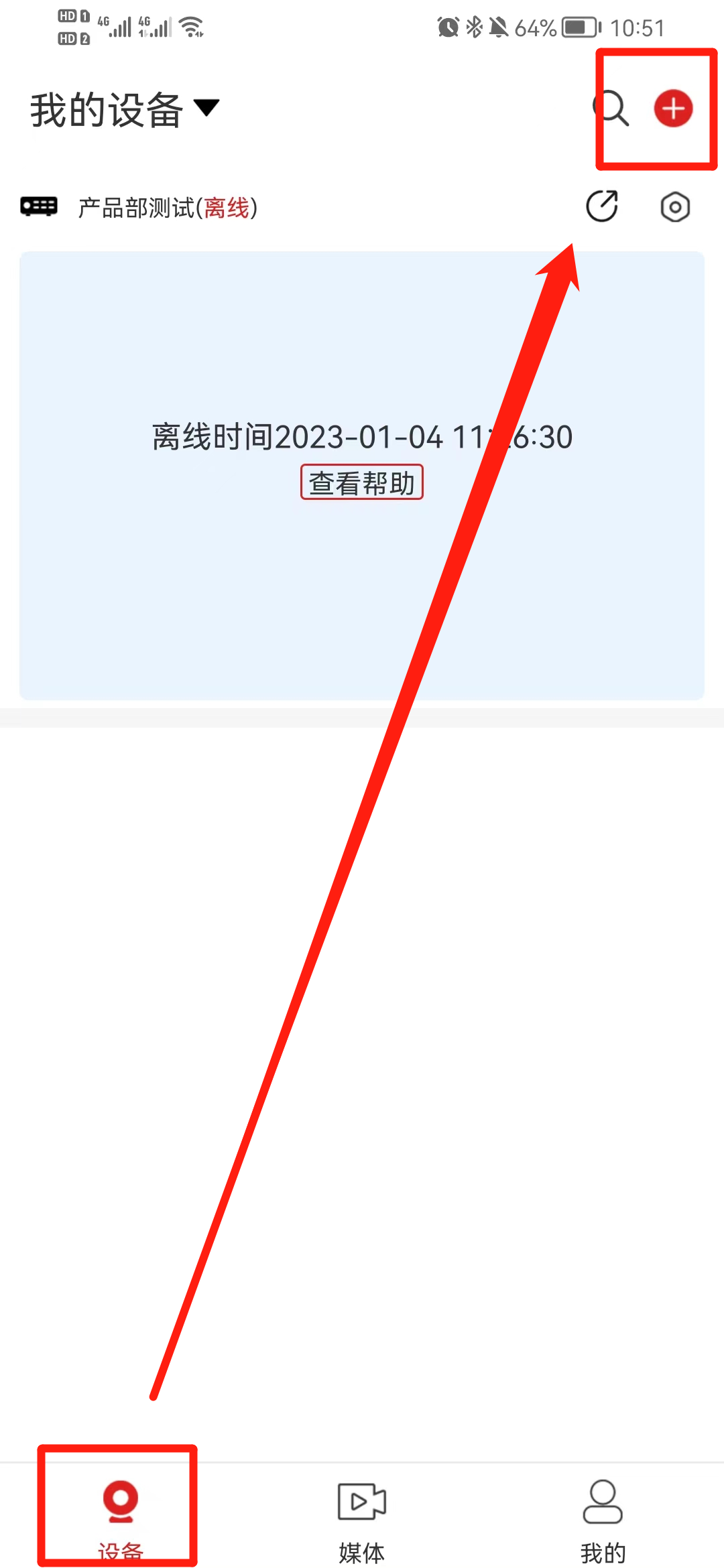Share the 产品部测试 device
Viewport: 724px width, 1568px height.
tap(602, 206)
